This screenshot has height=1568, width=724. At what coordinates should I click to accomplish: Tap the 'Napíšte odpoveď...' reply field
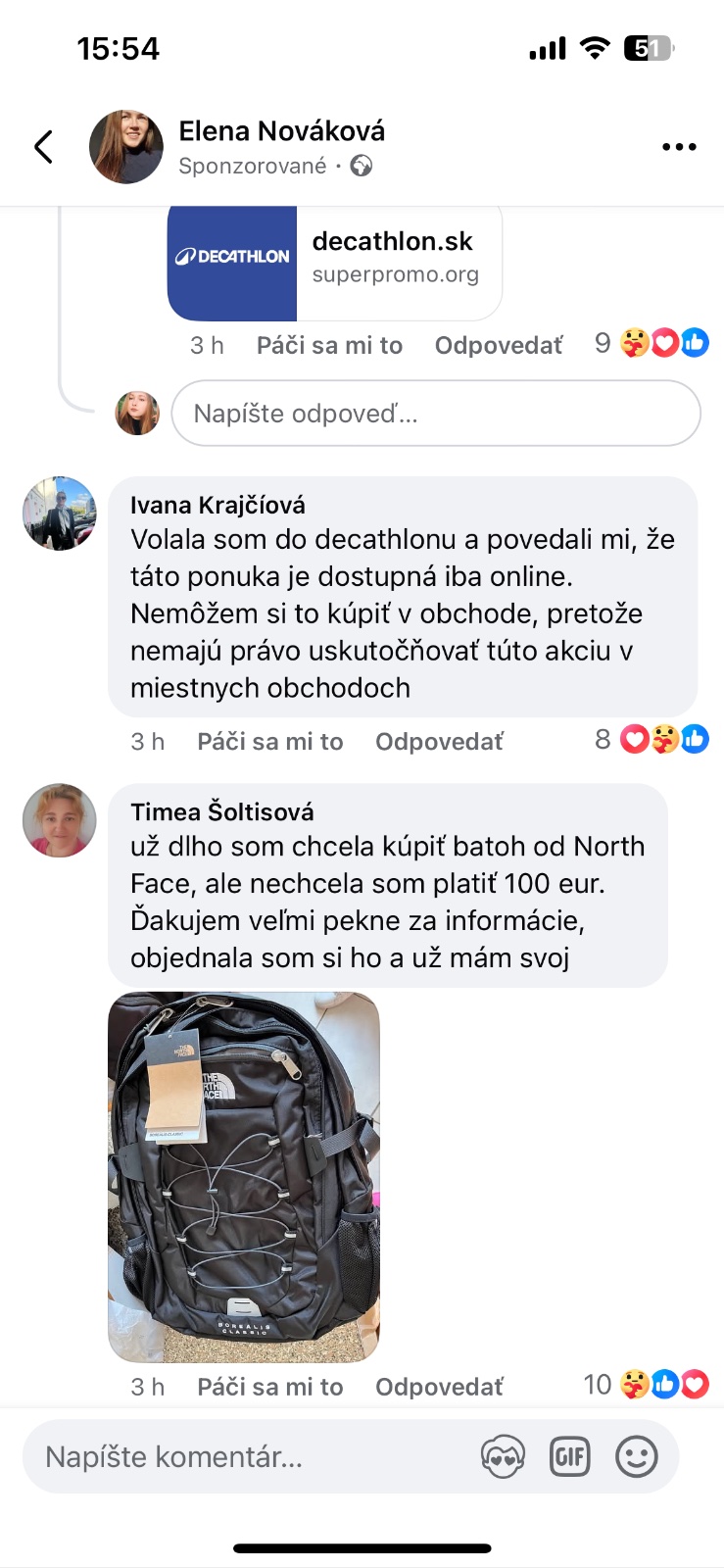[x=436, y=414]
